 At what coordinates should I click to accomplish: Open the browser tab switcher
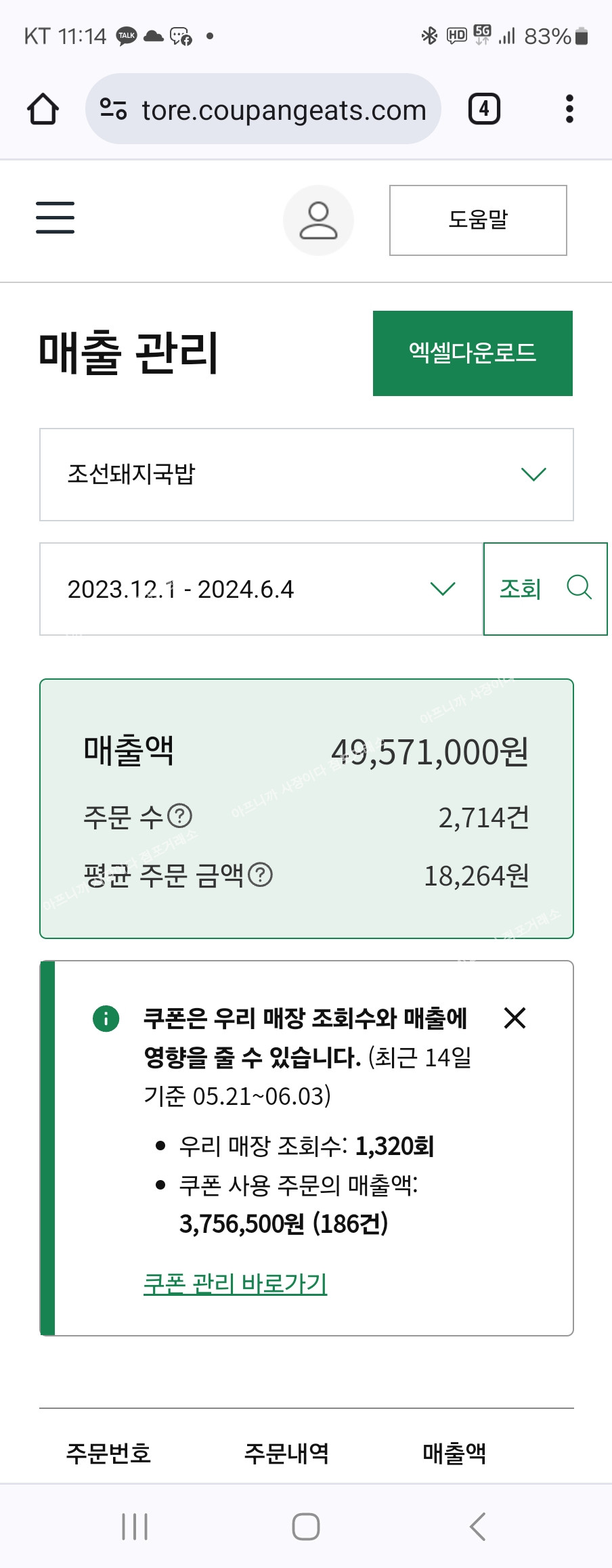click(x=484, y=109)
